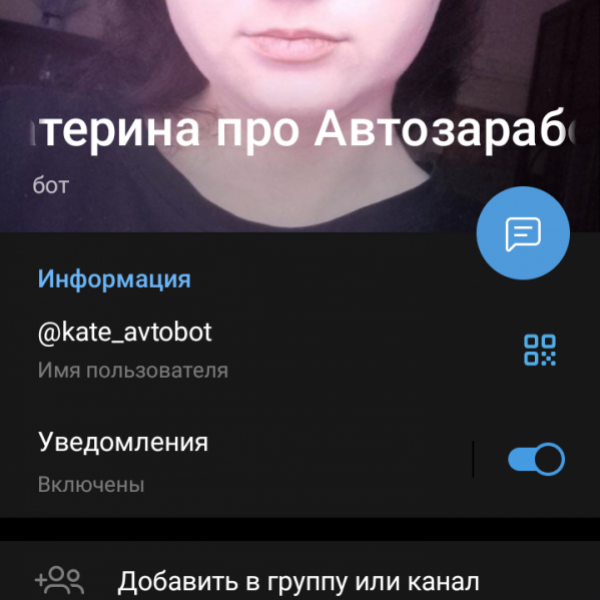
Task: Show QR code for @kate_avtobot
Action: click(x=540, y=349)
